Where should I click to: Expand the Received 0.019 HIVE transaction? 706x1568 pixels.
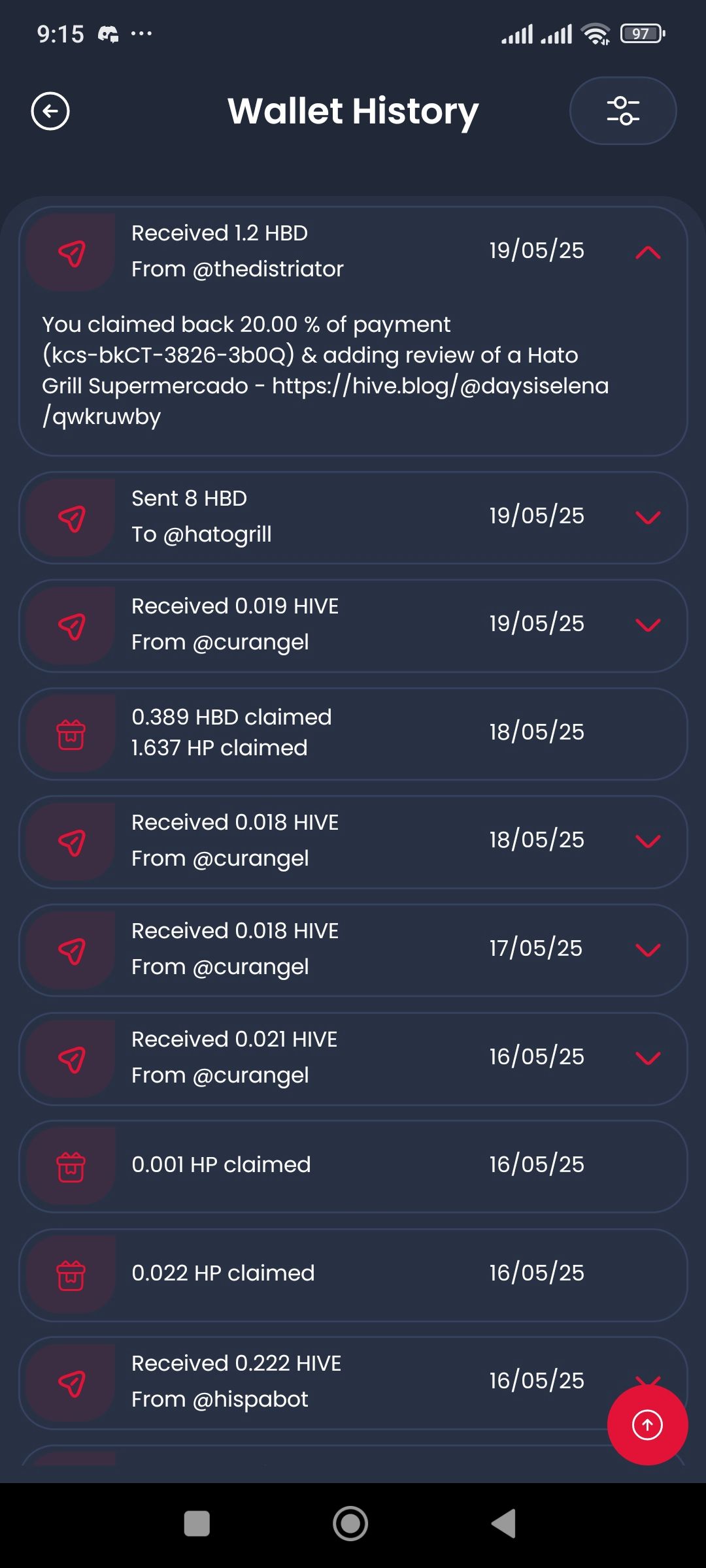pyautogui.click(x=648, y=625)
